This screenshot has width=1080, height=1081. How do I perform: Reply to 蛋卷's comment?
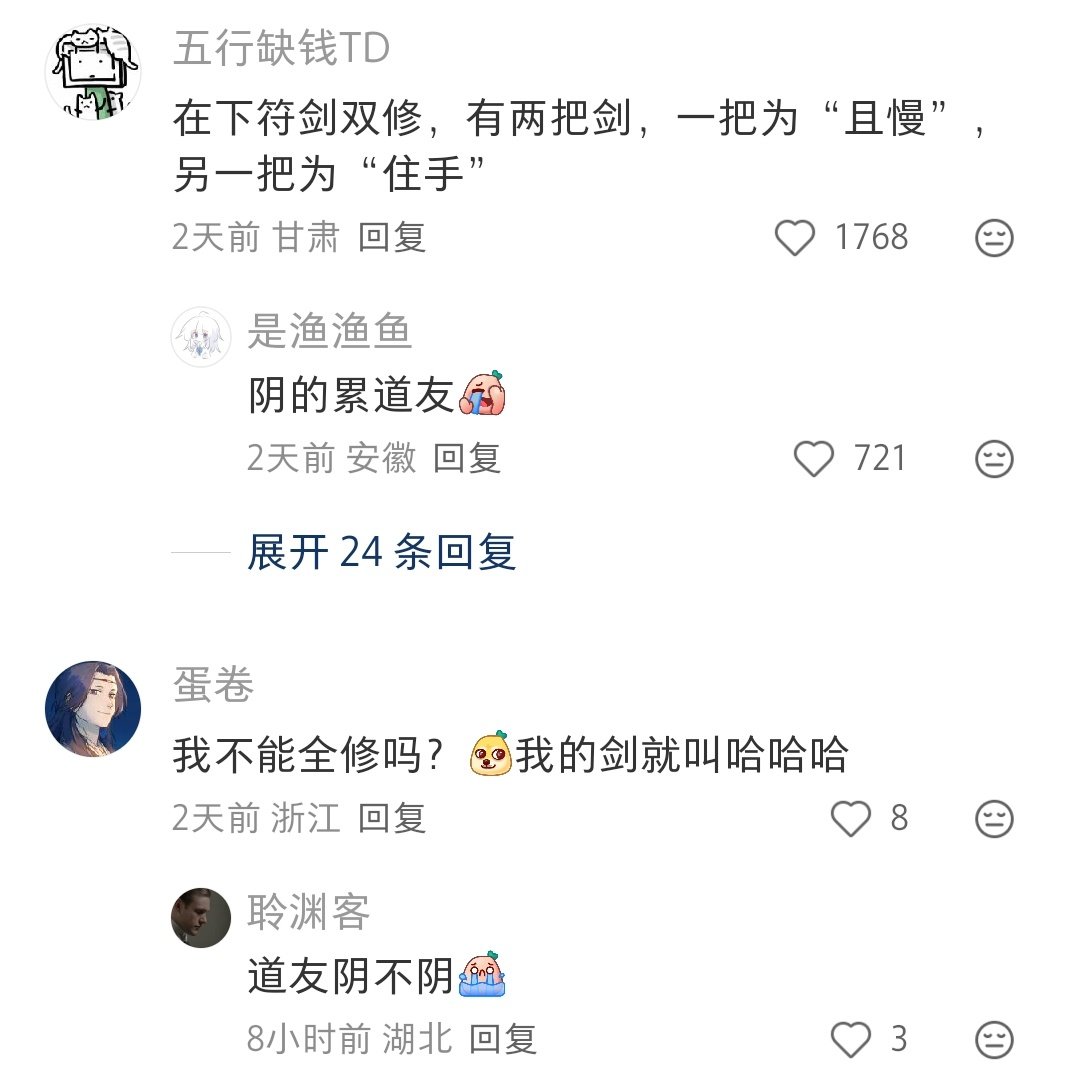[392, 819]
